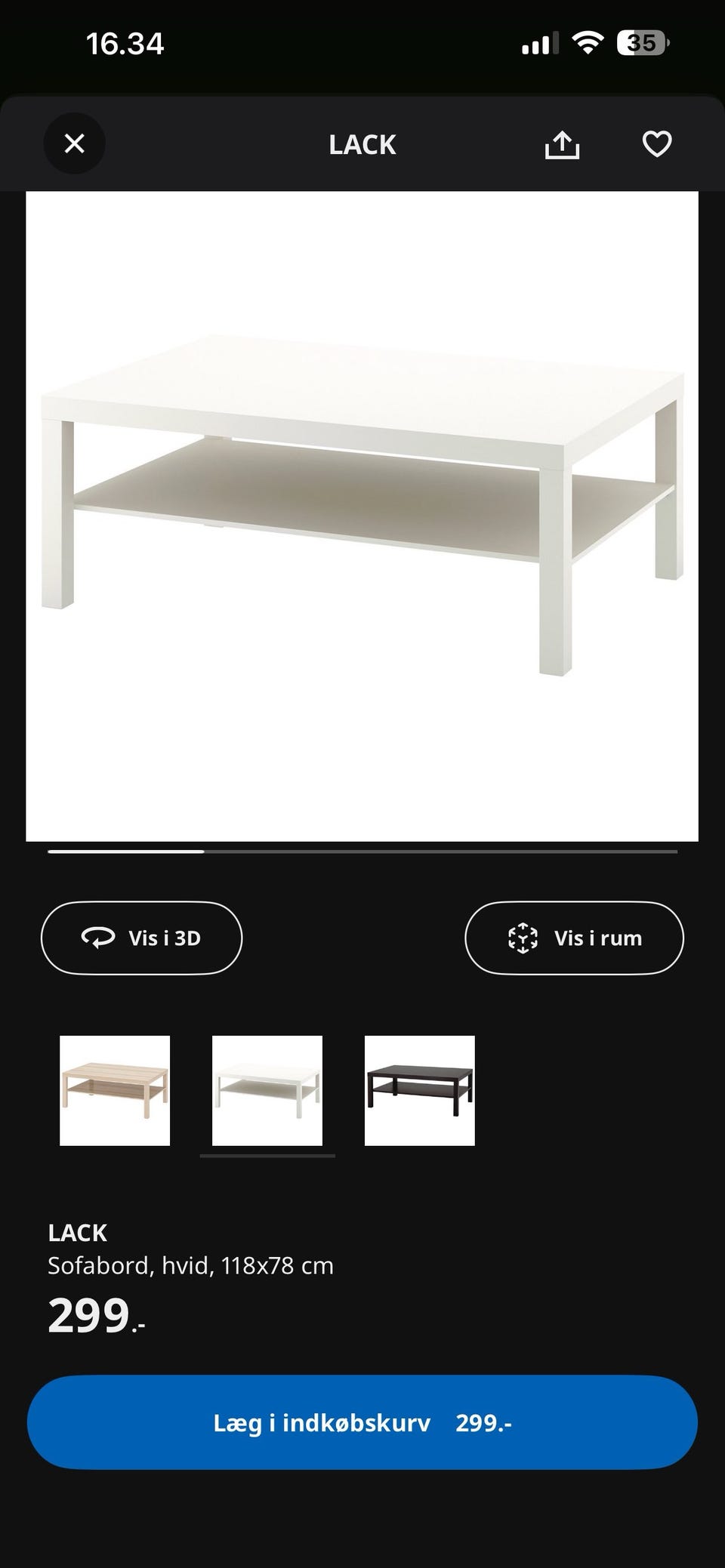Select the white LACK table variant
This screenshot has height=1568, width=725.
[267, 1092]
